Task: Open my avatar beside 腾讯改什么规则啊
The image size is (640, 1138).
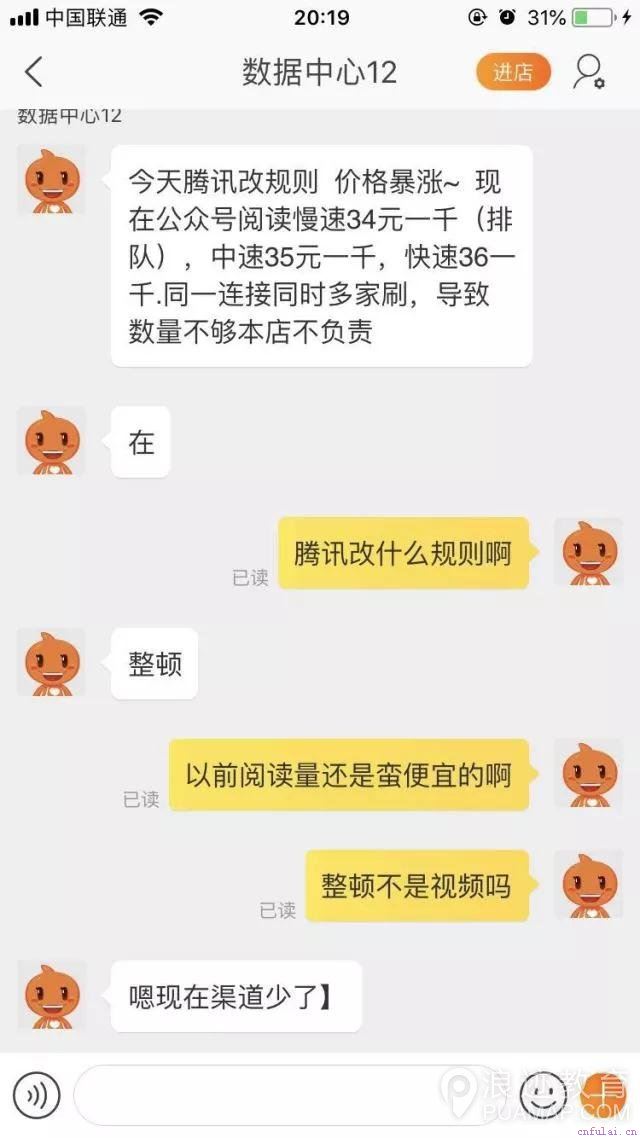Action: (588, 552)
